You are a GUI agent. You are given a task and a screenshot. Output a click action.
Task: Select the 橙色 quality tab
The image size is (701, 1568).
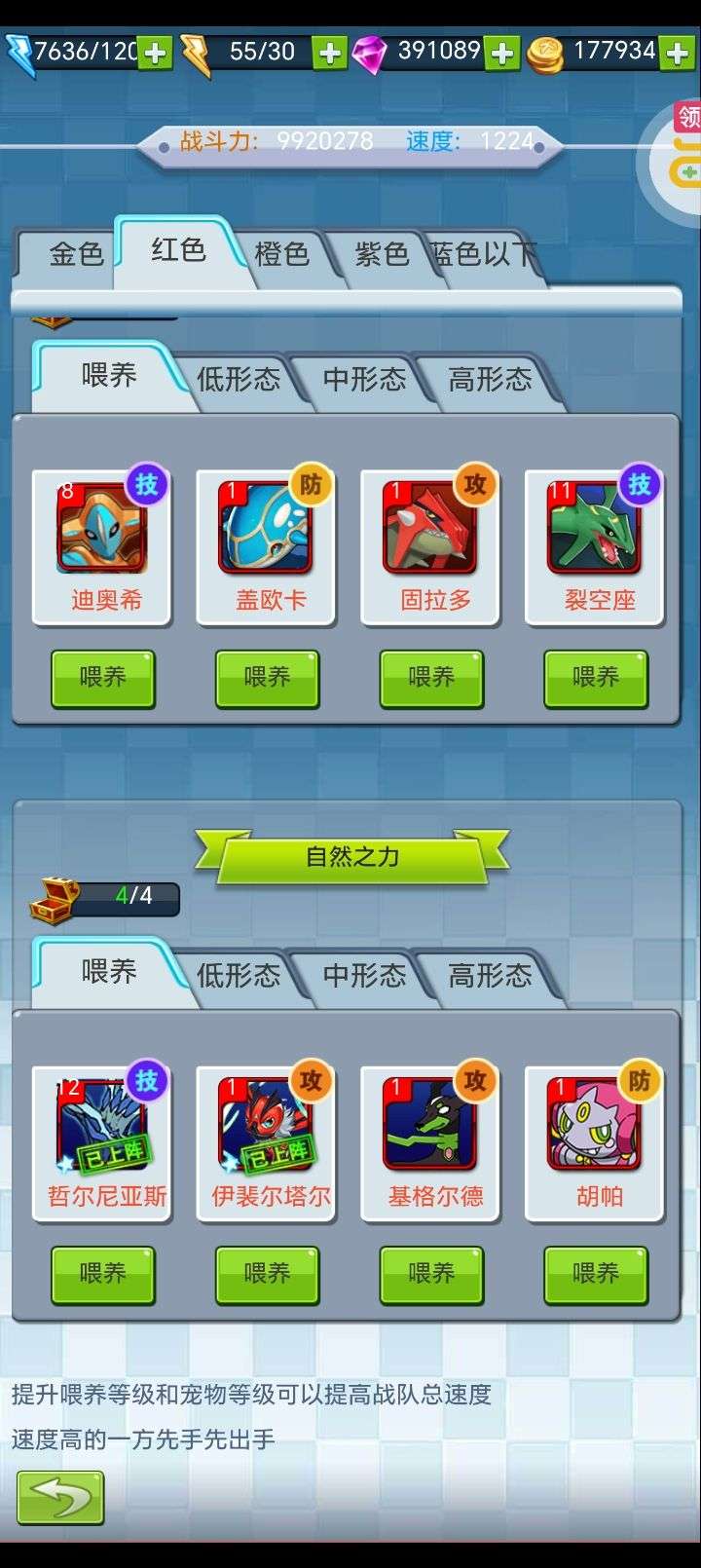tap(281, 256)
